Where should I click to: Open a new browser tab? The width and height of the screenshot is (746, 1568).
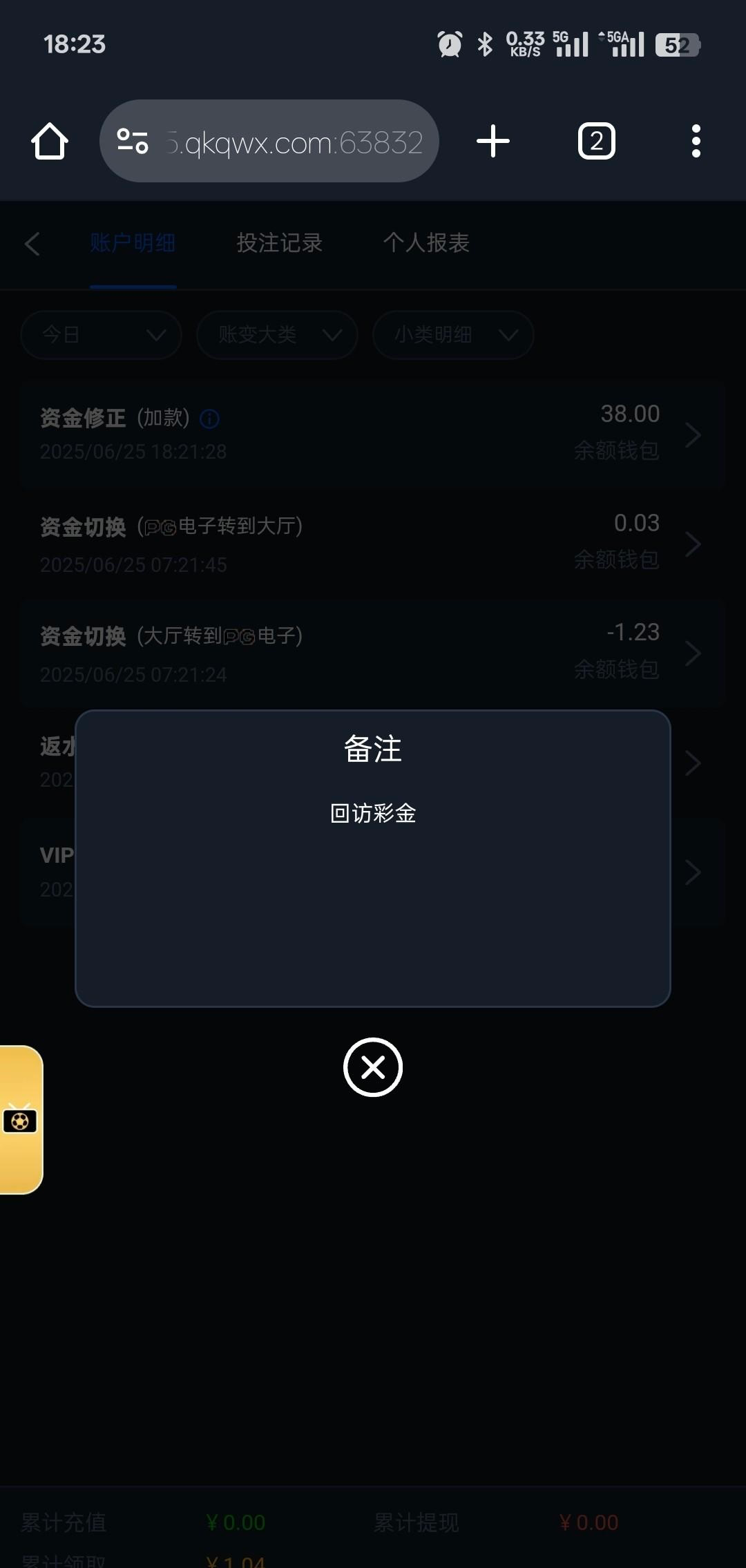click(493, 142)
